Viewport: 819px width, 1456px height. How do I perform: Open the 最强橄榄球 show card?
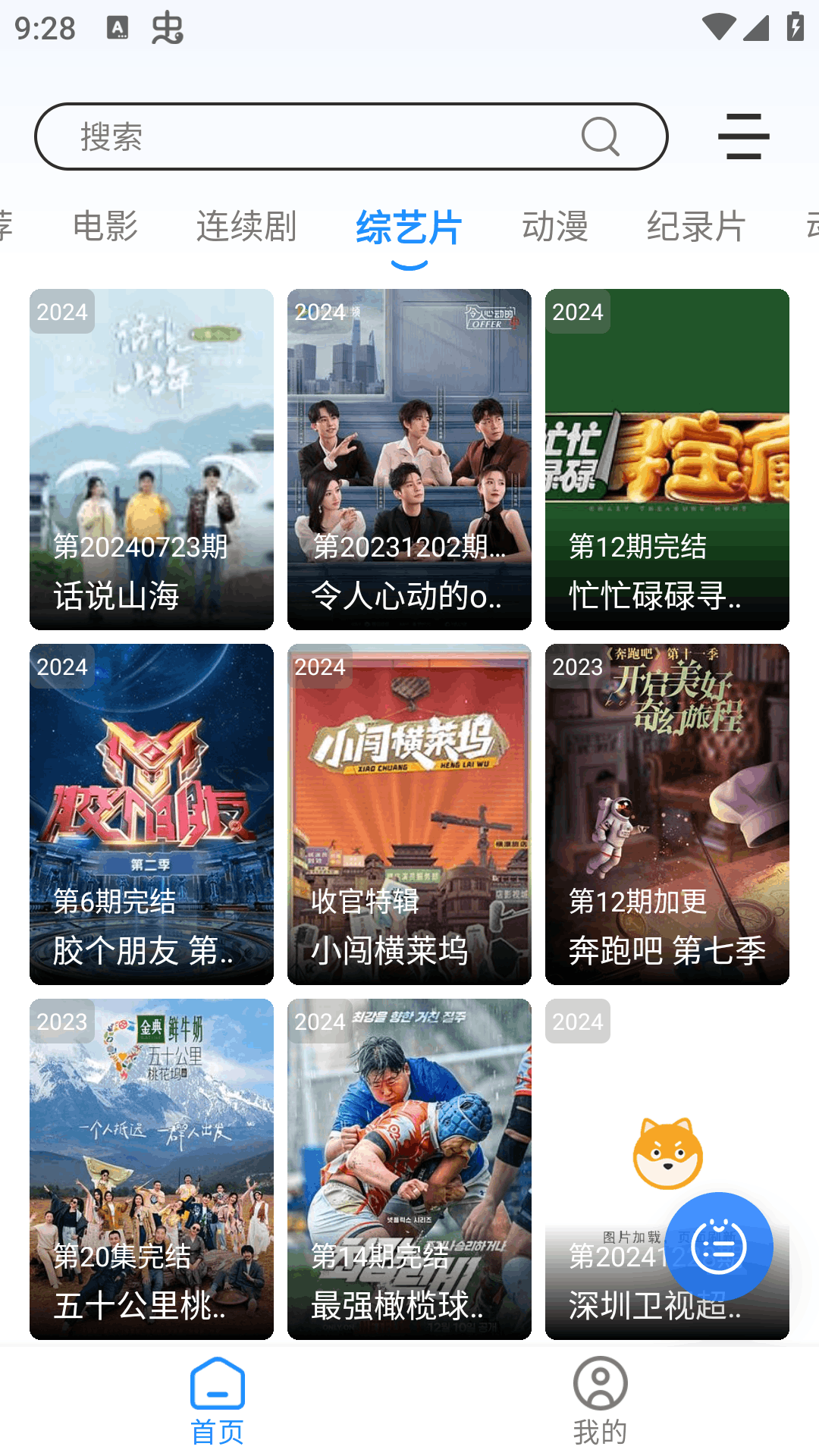tap(409, 1169)
